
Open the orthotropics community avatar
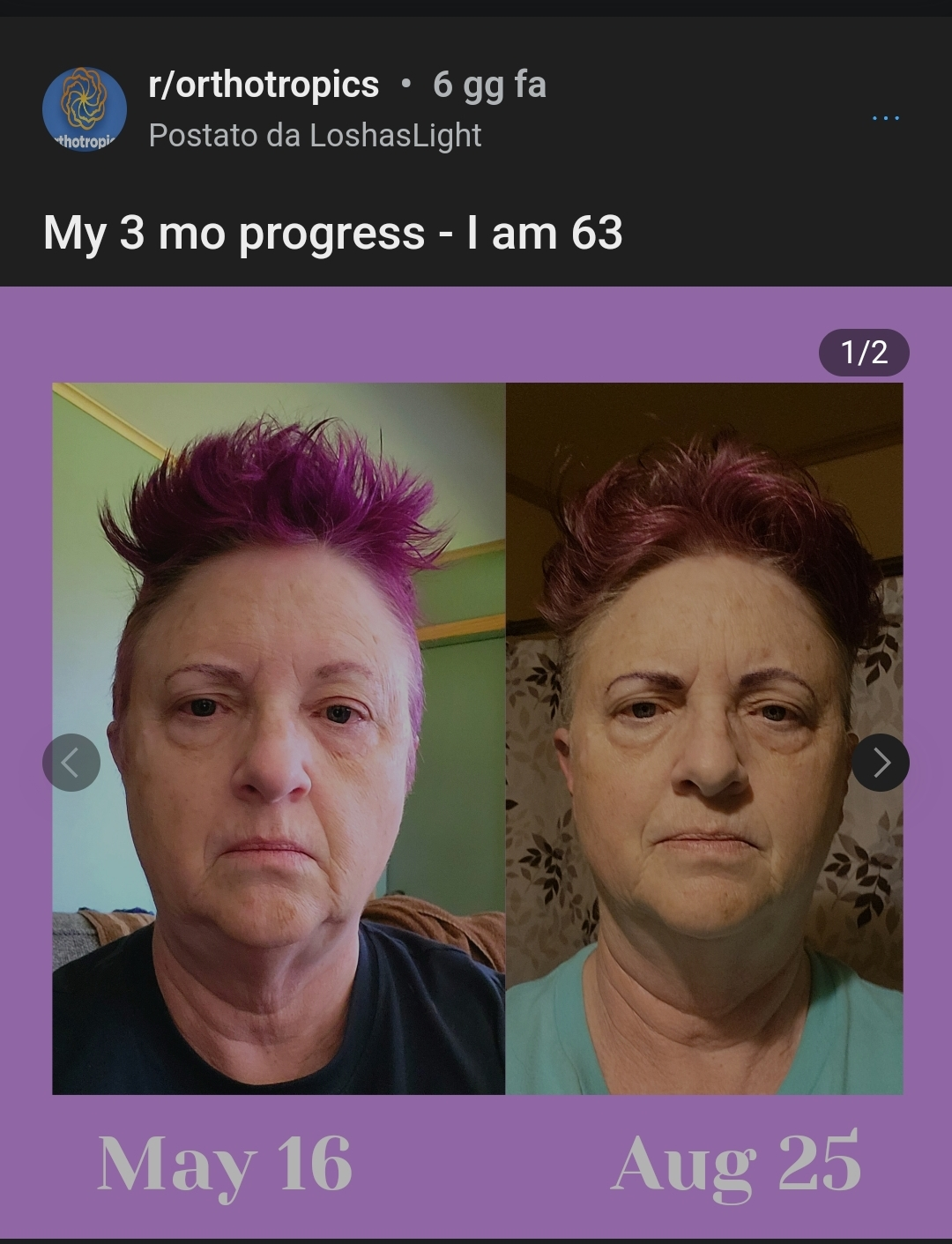point(85,109)
